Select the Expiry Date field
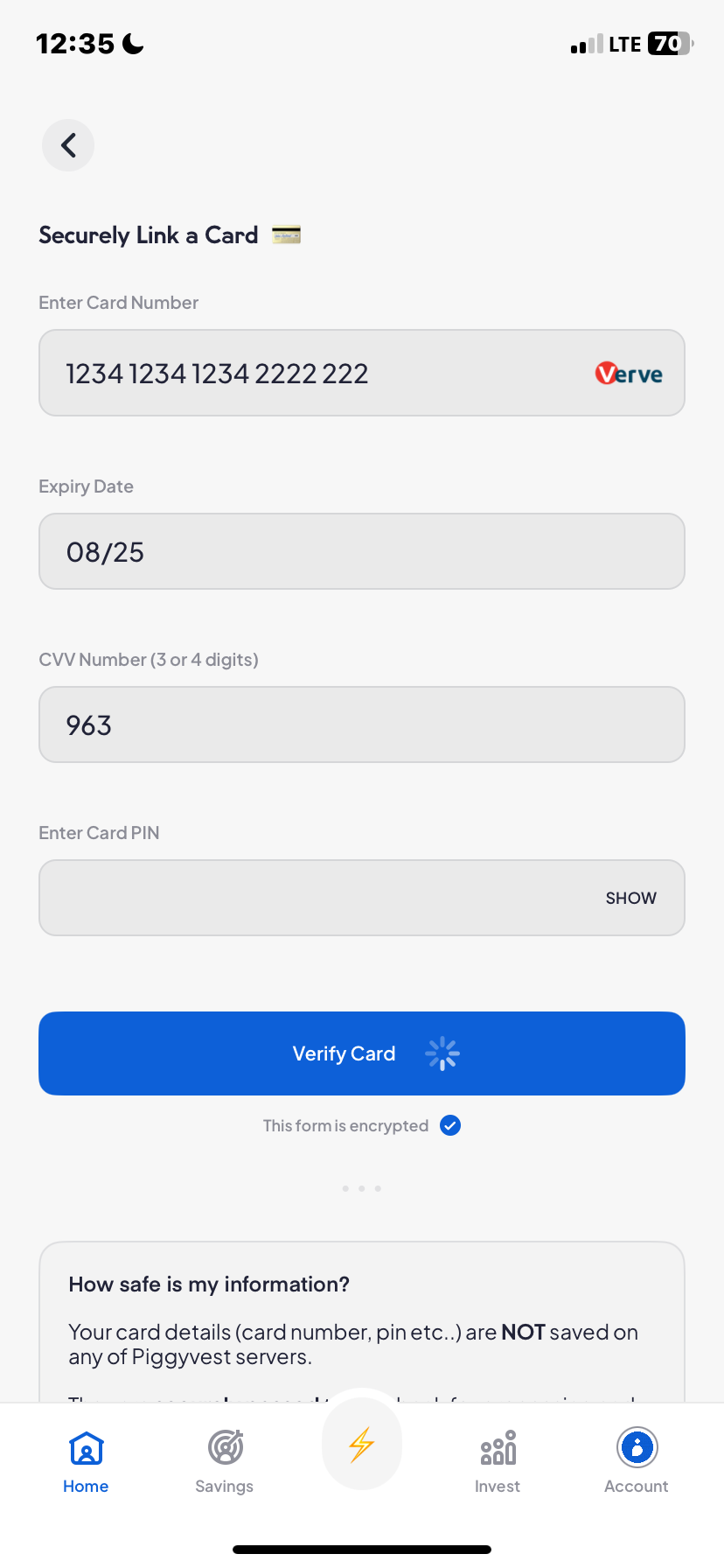The image size is (724, 1568). click(361, 551)
